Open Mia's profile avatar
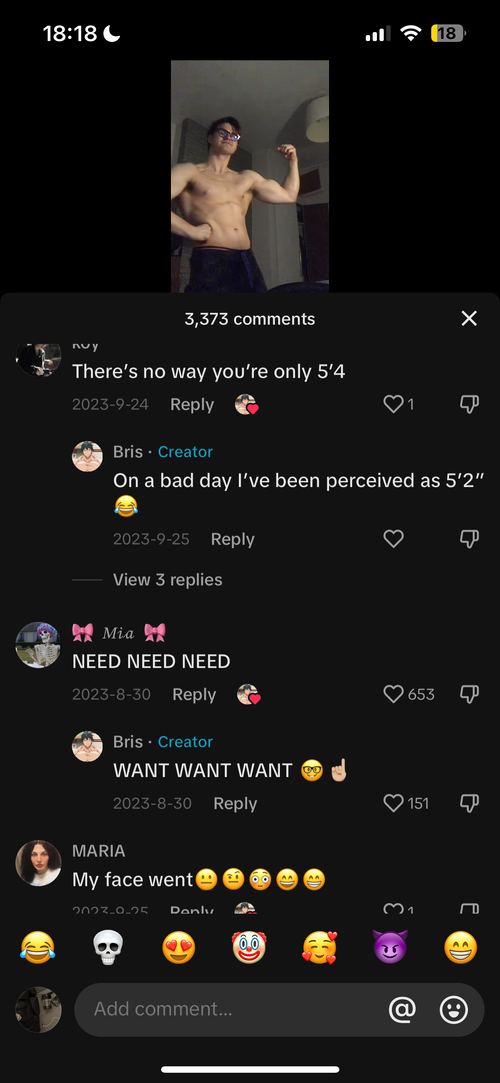The image size is (500, 1083). 39,644
